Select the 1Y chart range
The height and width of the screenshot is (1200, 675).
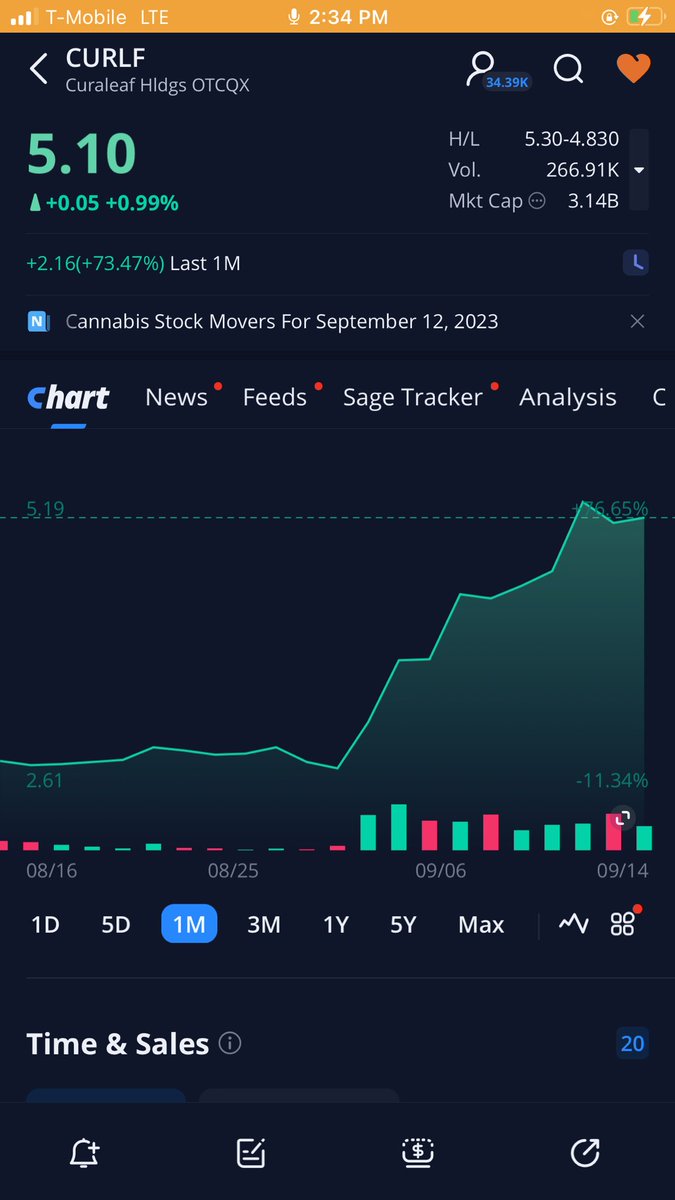(336, 924)
